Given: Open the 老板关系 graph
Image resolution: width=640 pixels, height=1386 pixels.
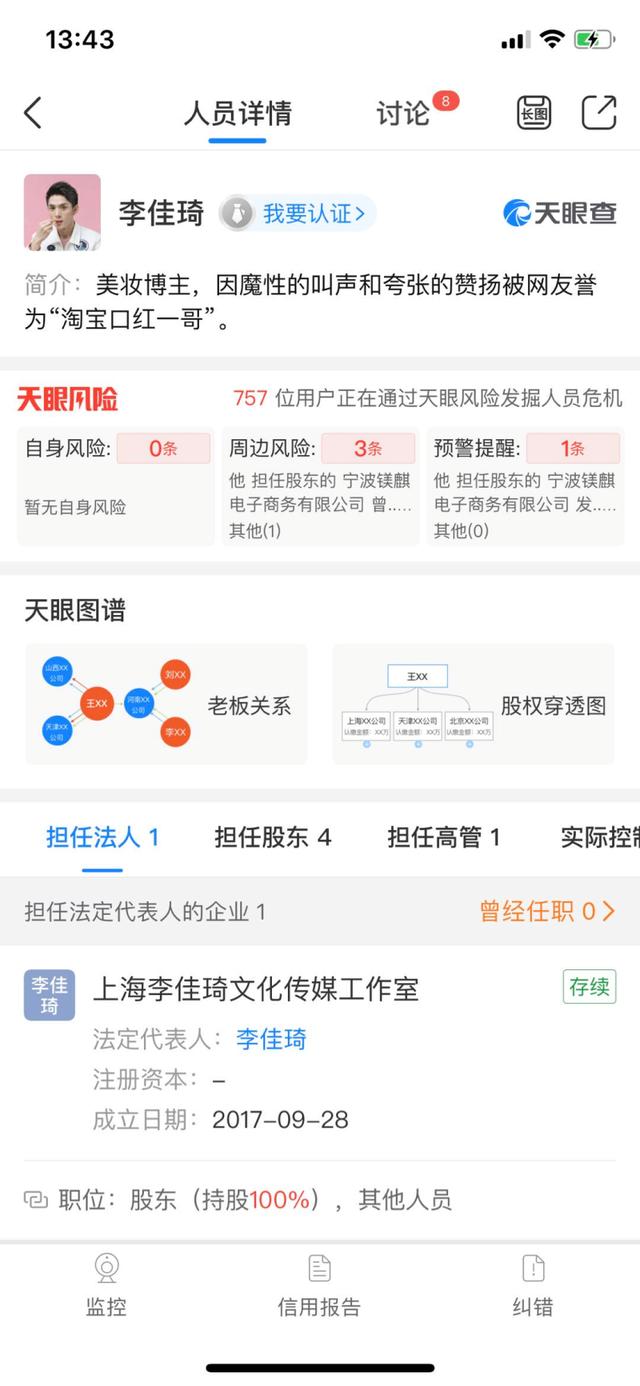Looking at the screenshot, I should (166, 705).
